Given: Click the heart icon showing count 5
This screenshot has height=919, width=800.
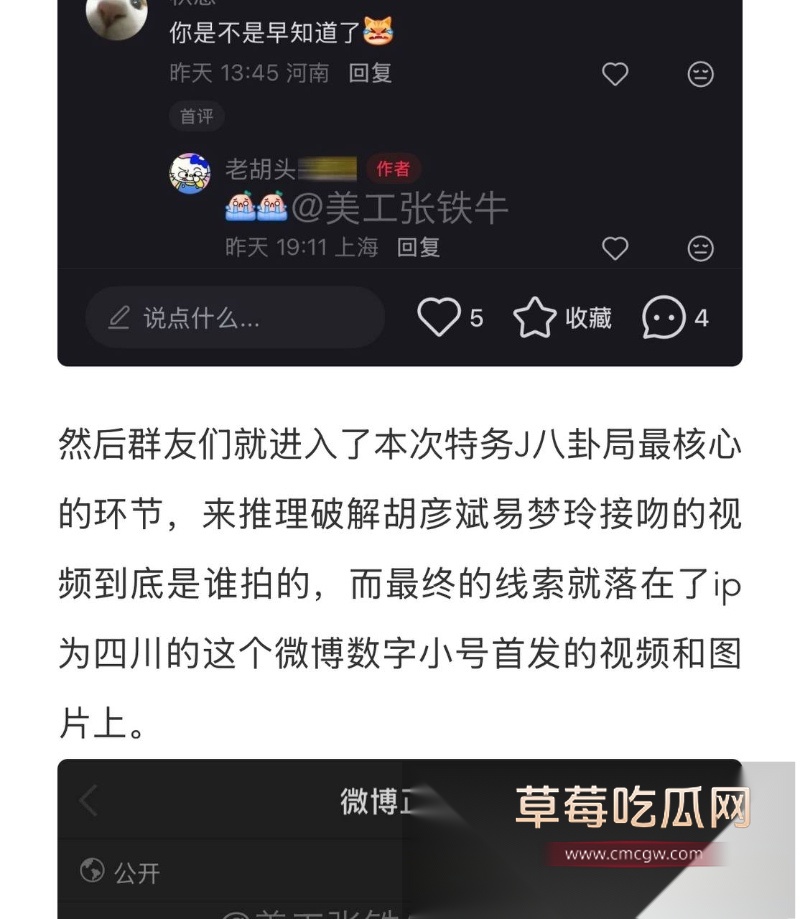Looking at the screenshot, I should pos(438,317).
